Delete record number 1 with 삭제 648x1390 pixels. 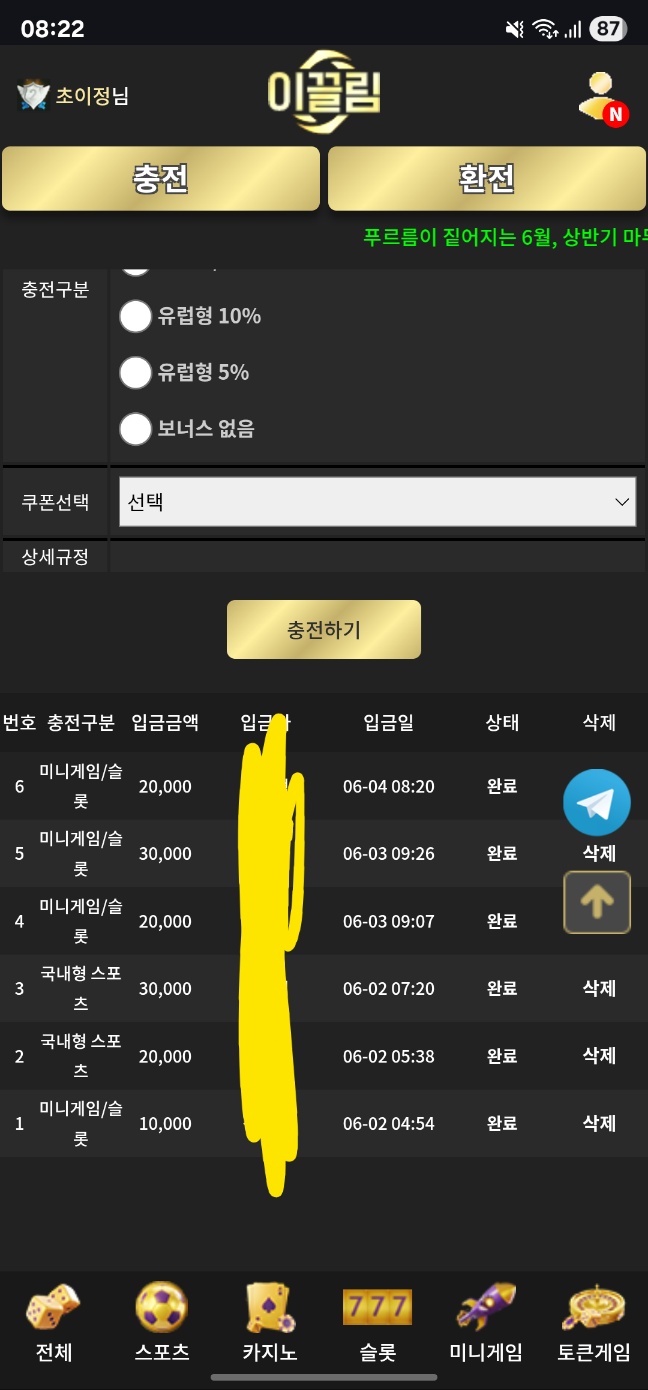click(x=599, y=1123)
